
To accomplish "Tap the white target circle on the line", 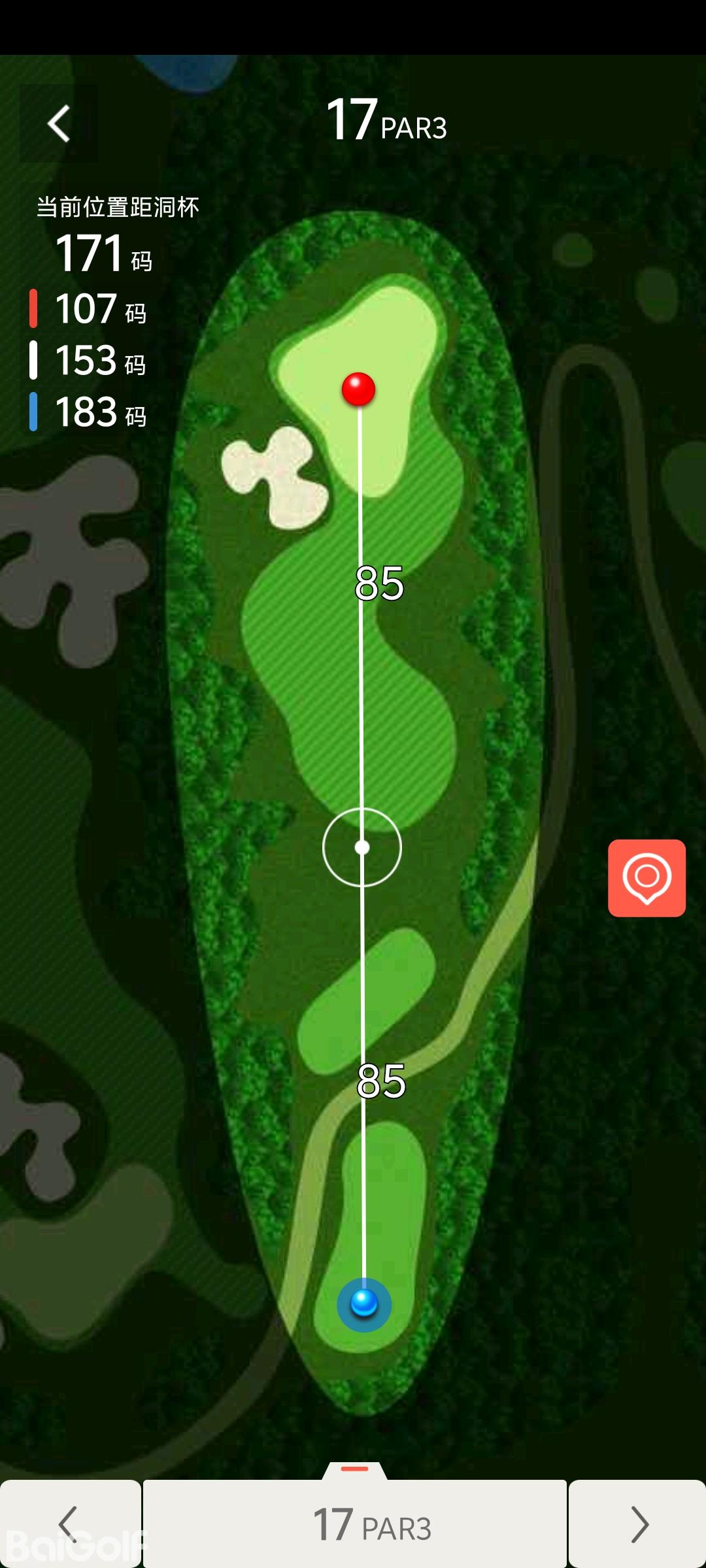I will (x=362, y=847).
